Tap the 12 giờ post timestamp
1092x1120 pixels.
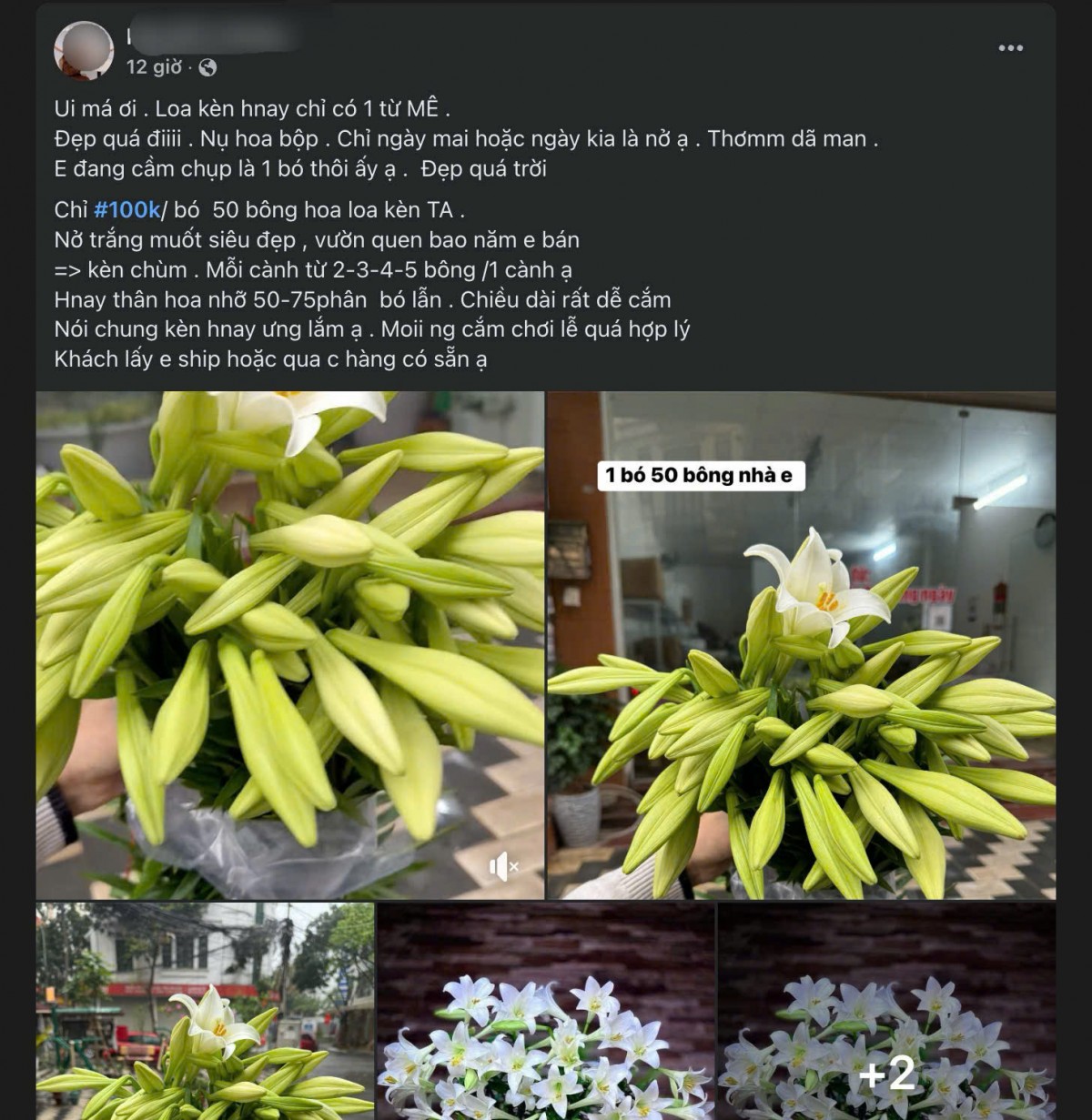(154, 67)
